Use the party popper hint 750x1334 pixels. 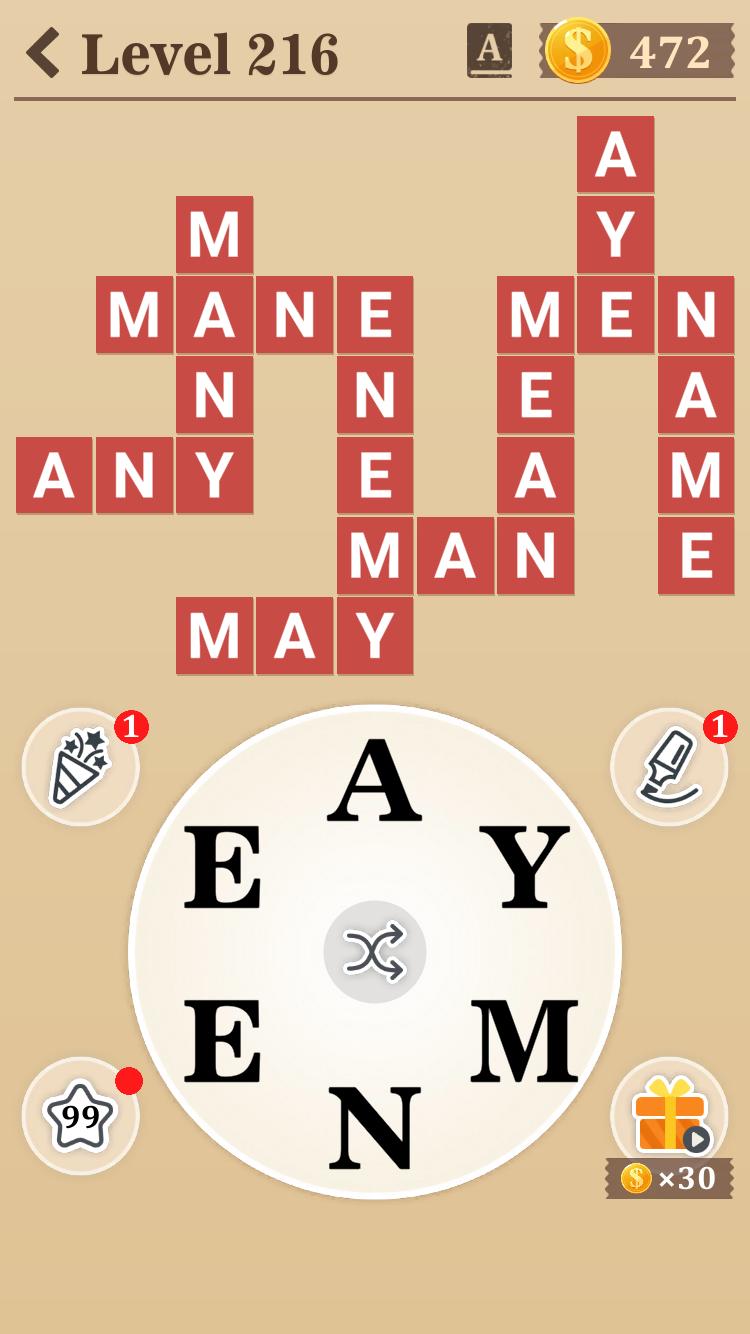tap(80, 767)
